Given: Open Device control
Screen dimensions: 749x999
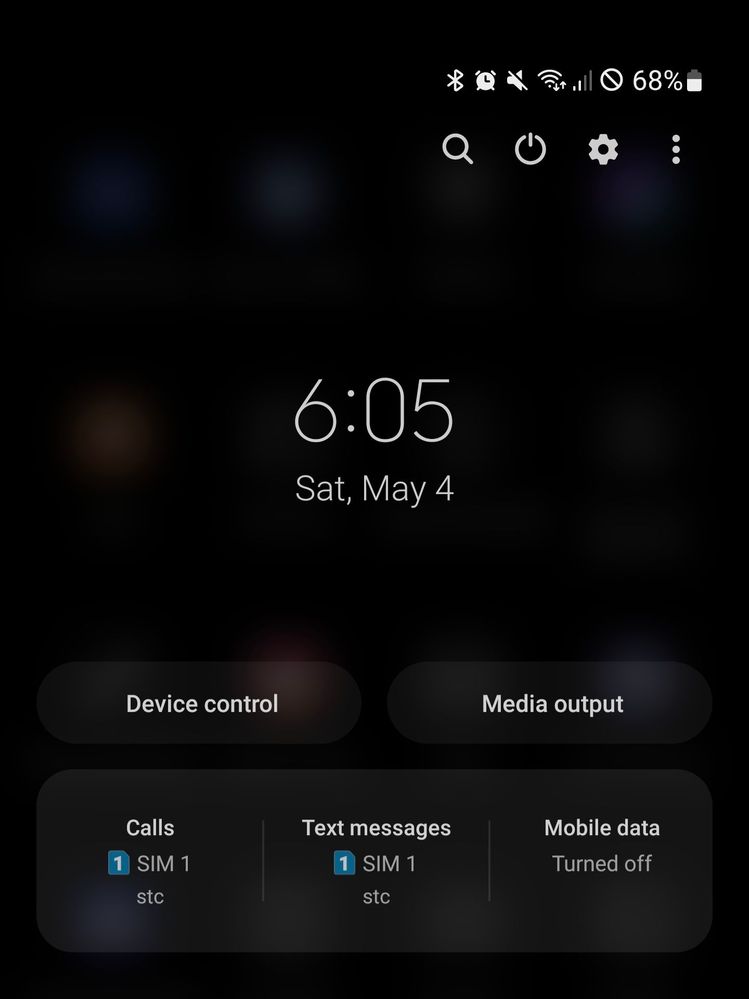Looking at the screenshot, I should [201, 704].
